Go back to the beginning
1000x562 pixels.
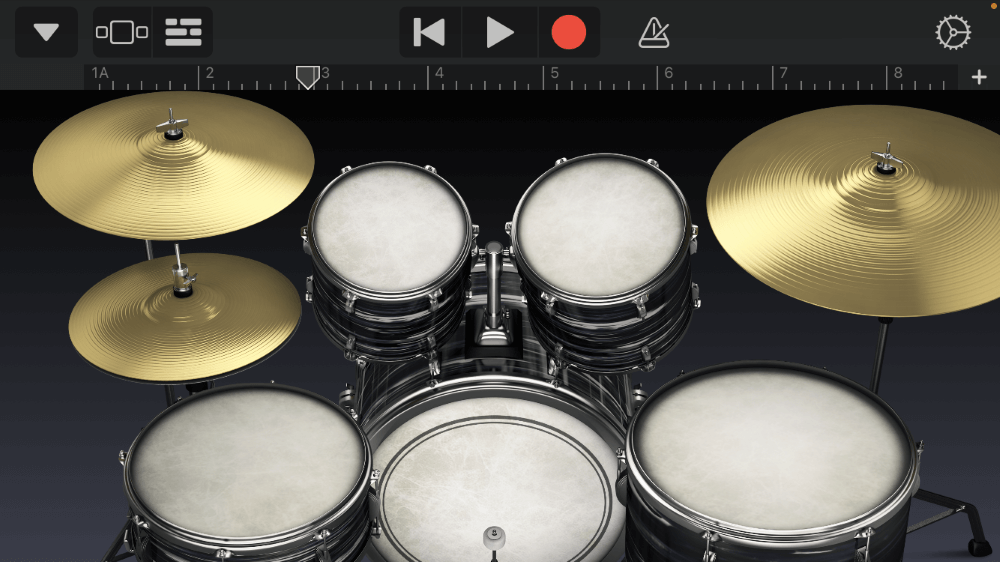point(430,32)
